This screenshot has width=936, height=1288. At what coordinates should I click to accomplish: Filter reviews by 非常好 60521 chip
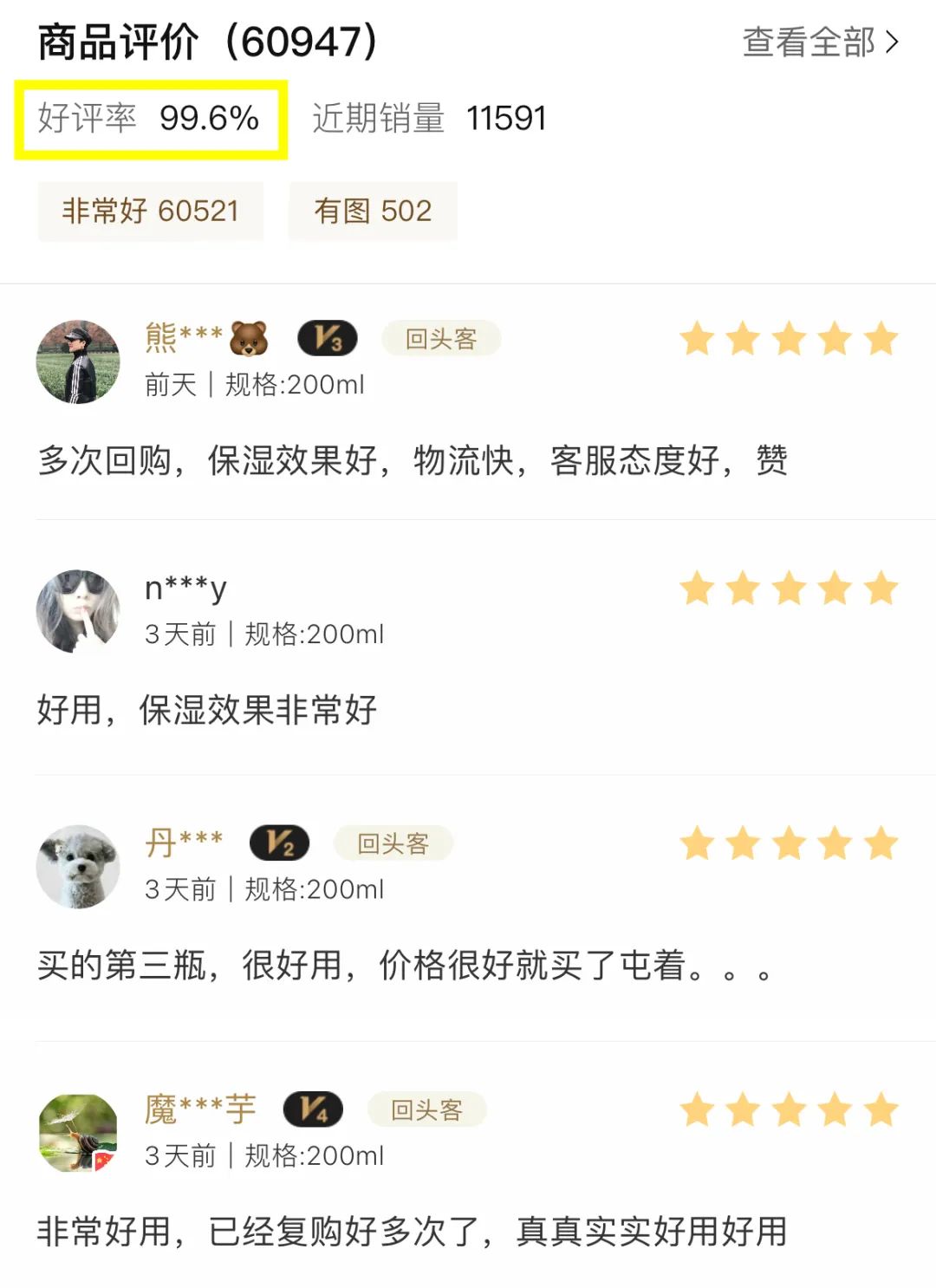[150, 211]
